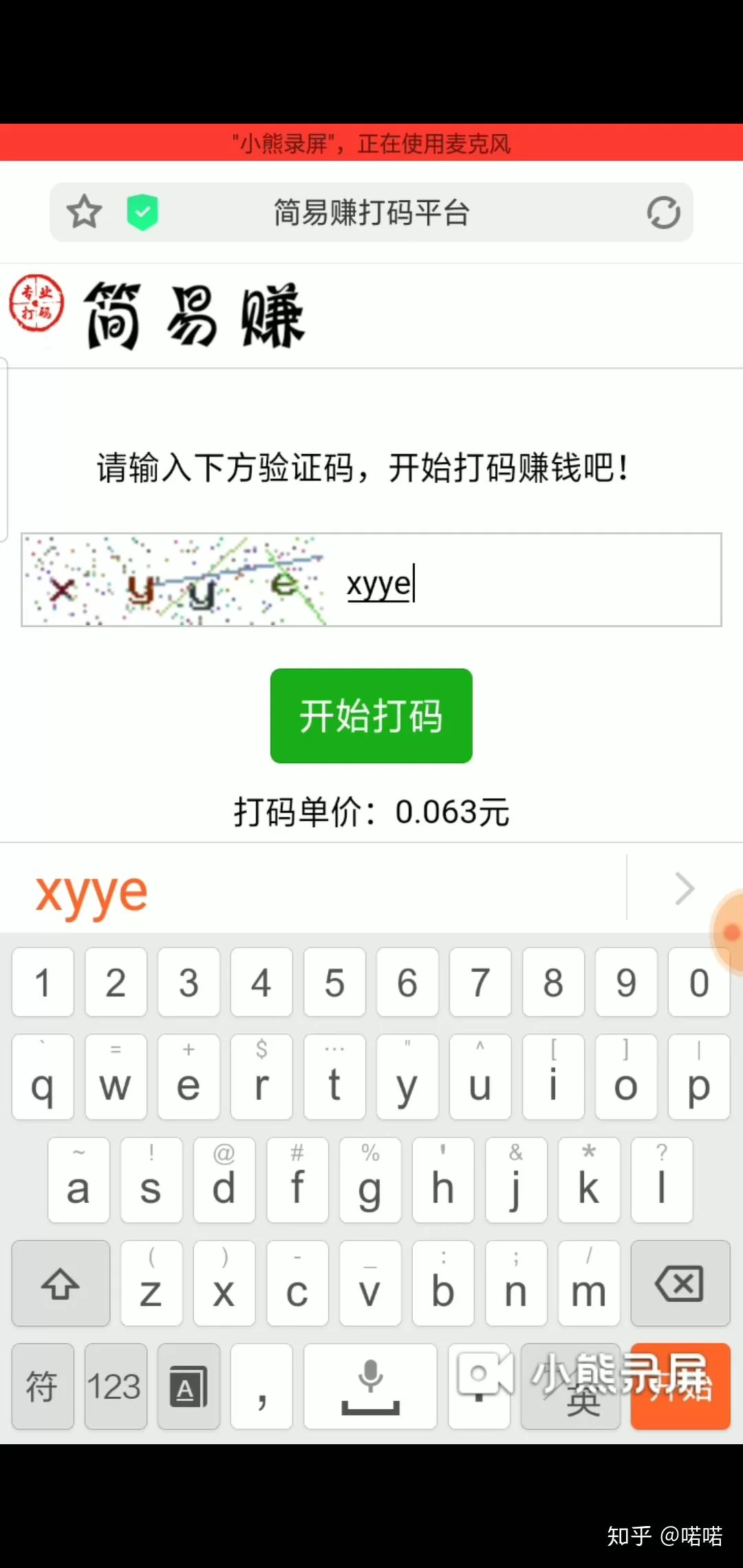Switch keyboard to 123 number layout

[115, 1386]
